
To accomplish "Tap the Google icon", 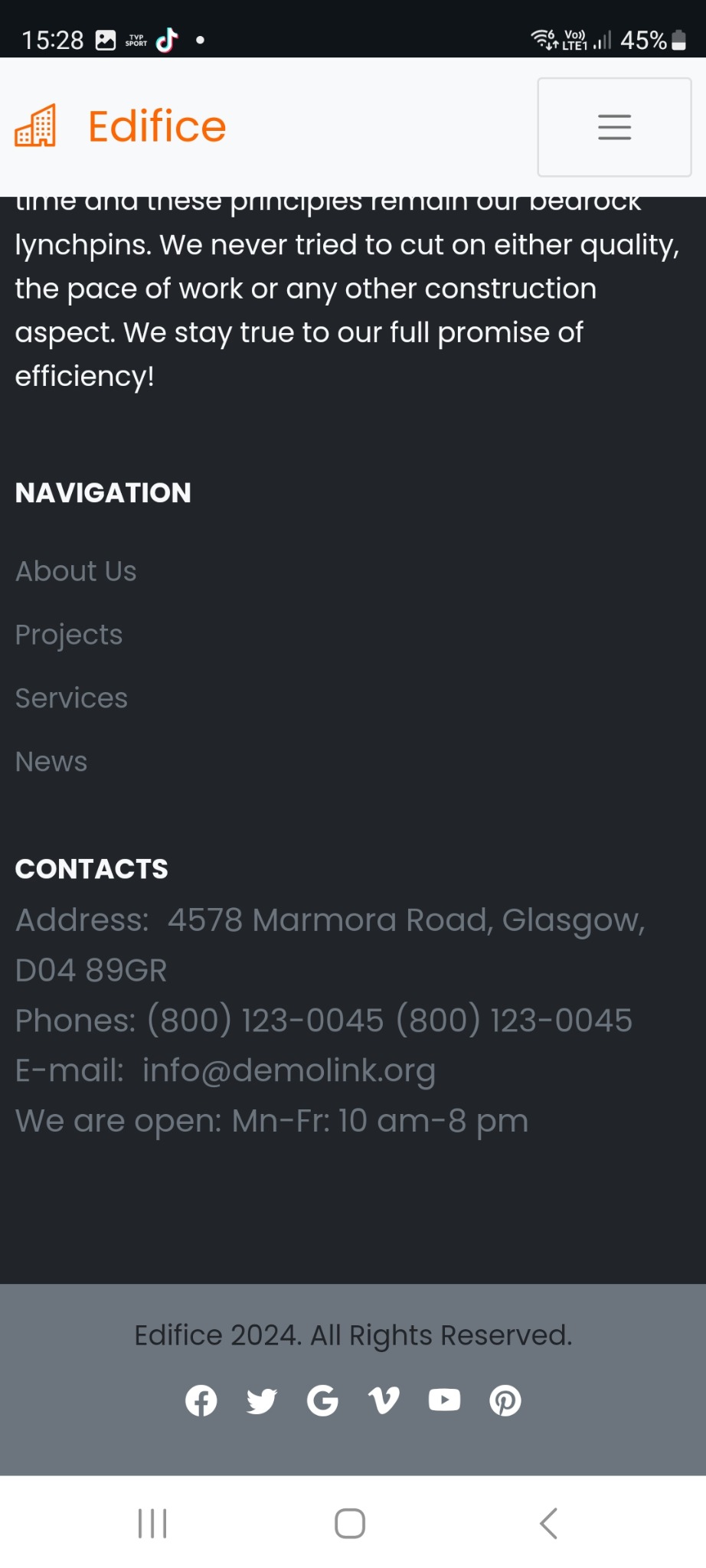I will [x=322, y=1401].
